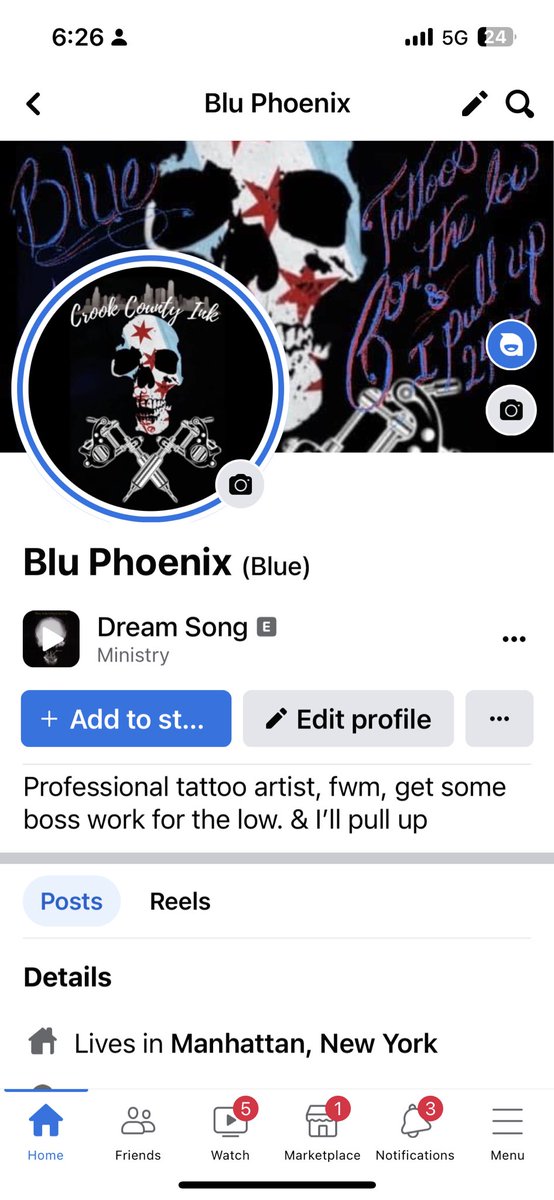The image size is (554, 1200).
Task: Tap the avatar icon on the cover photo
Action: coord(511,346)
